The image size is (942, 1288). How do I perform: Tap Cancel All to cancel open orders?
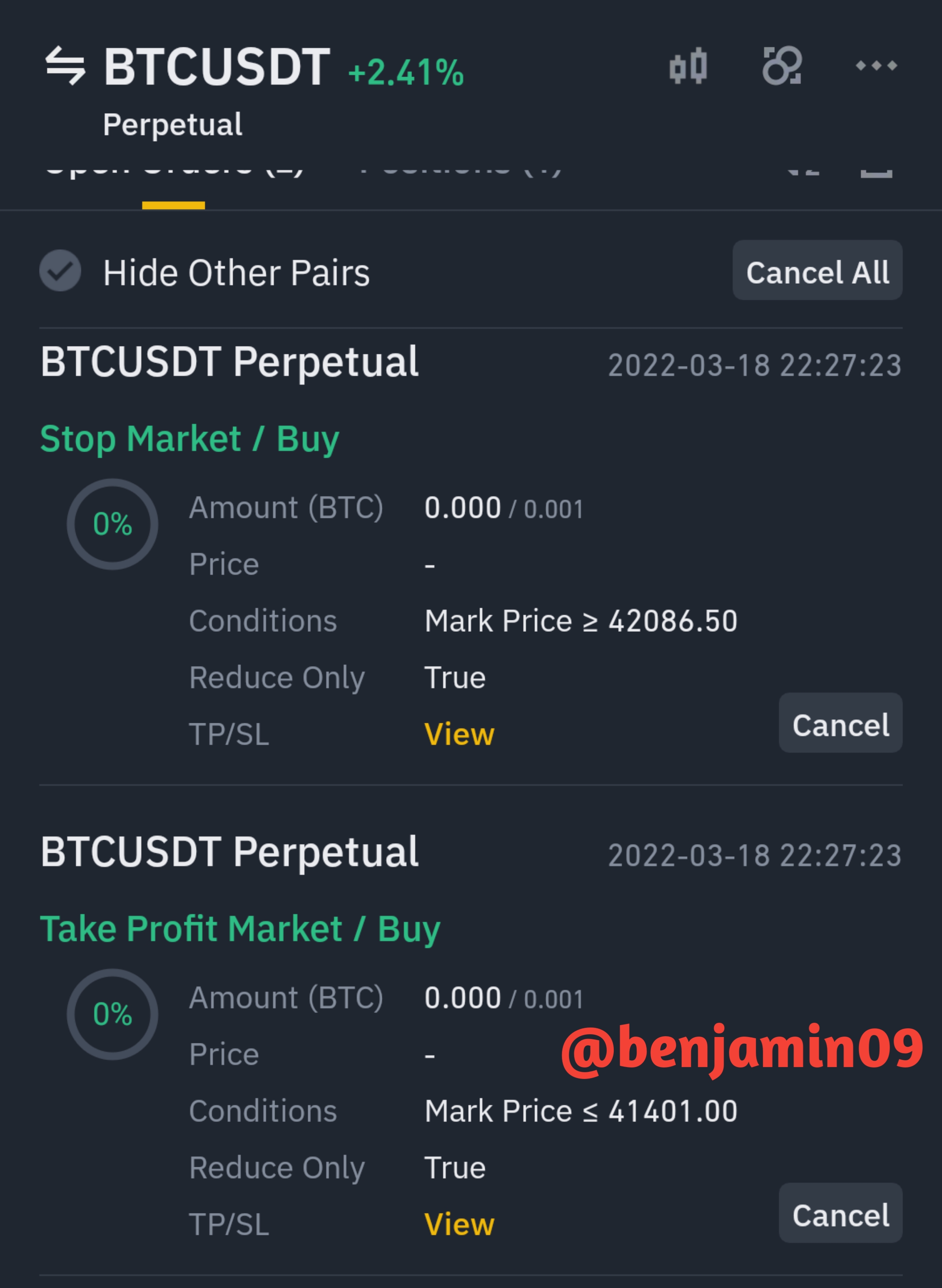817,271
